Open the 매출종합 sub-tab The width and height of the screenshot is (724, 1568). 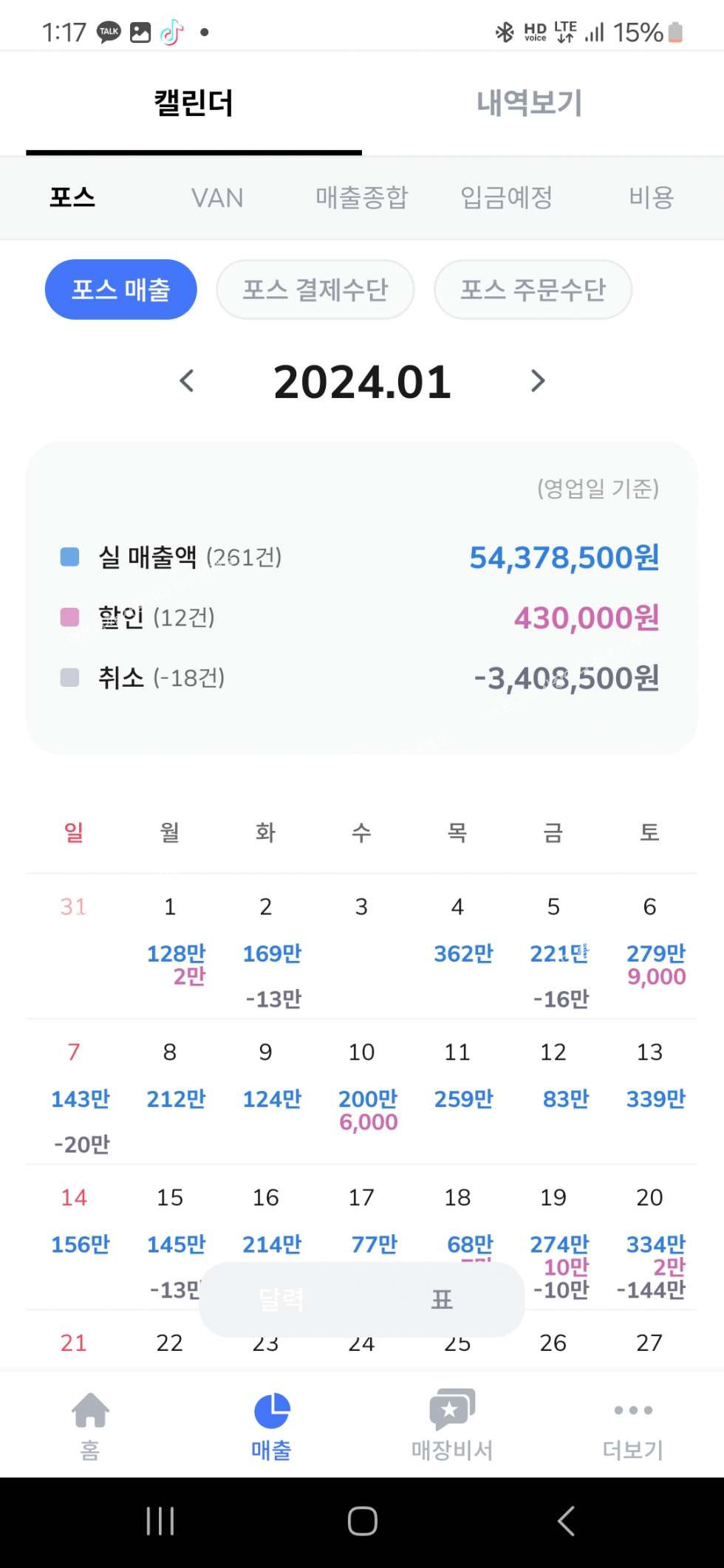(361, 198)
